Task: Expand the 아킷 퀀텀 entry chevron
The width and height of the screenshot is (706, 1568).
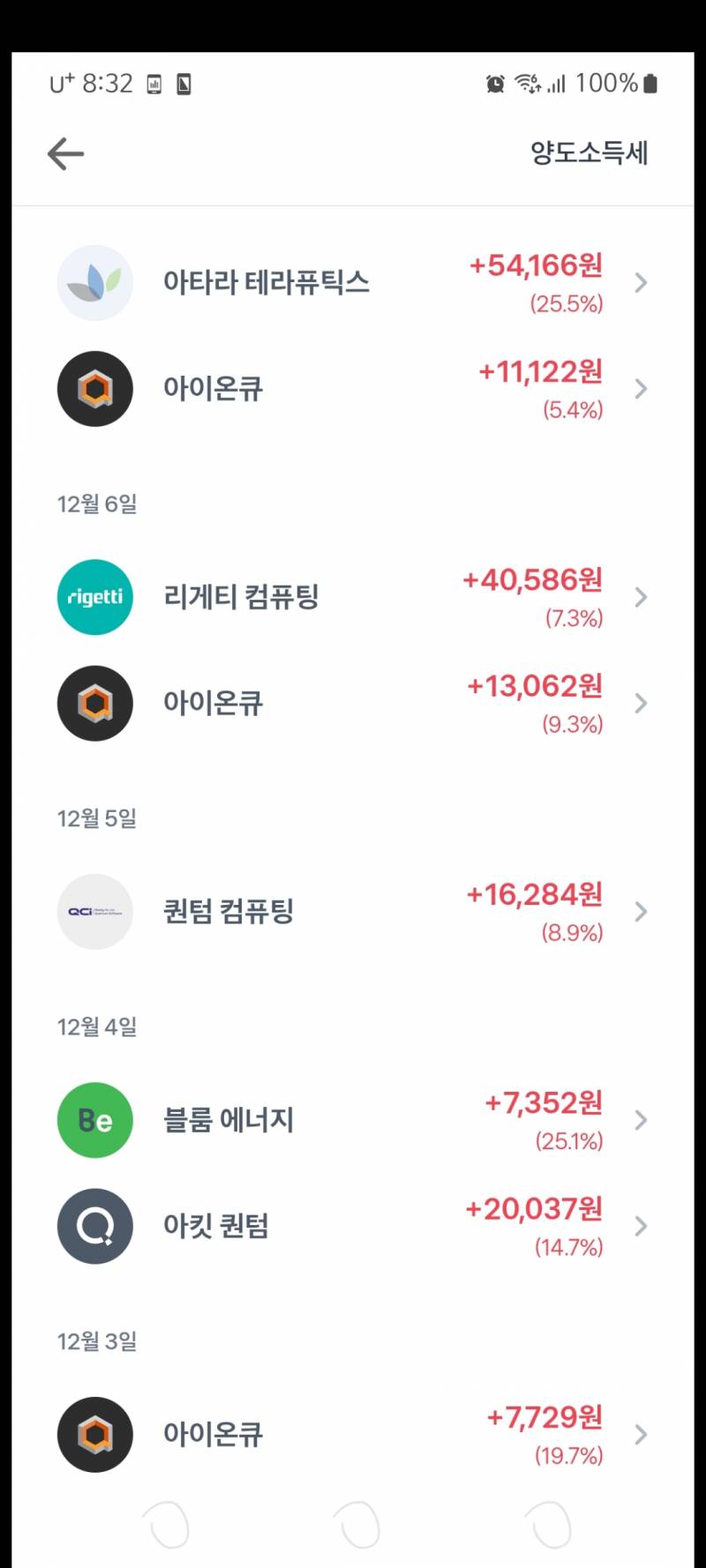Action: click(641, 1226)
